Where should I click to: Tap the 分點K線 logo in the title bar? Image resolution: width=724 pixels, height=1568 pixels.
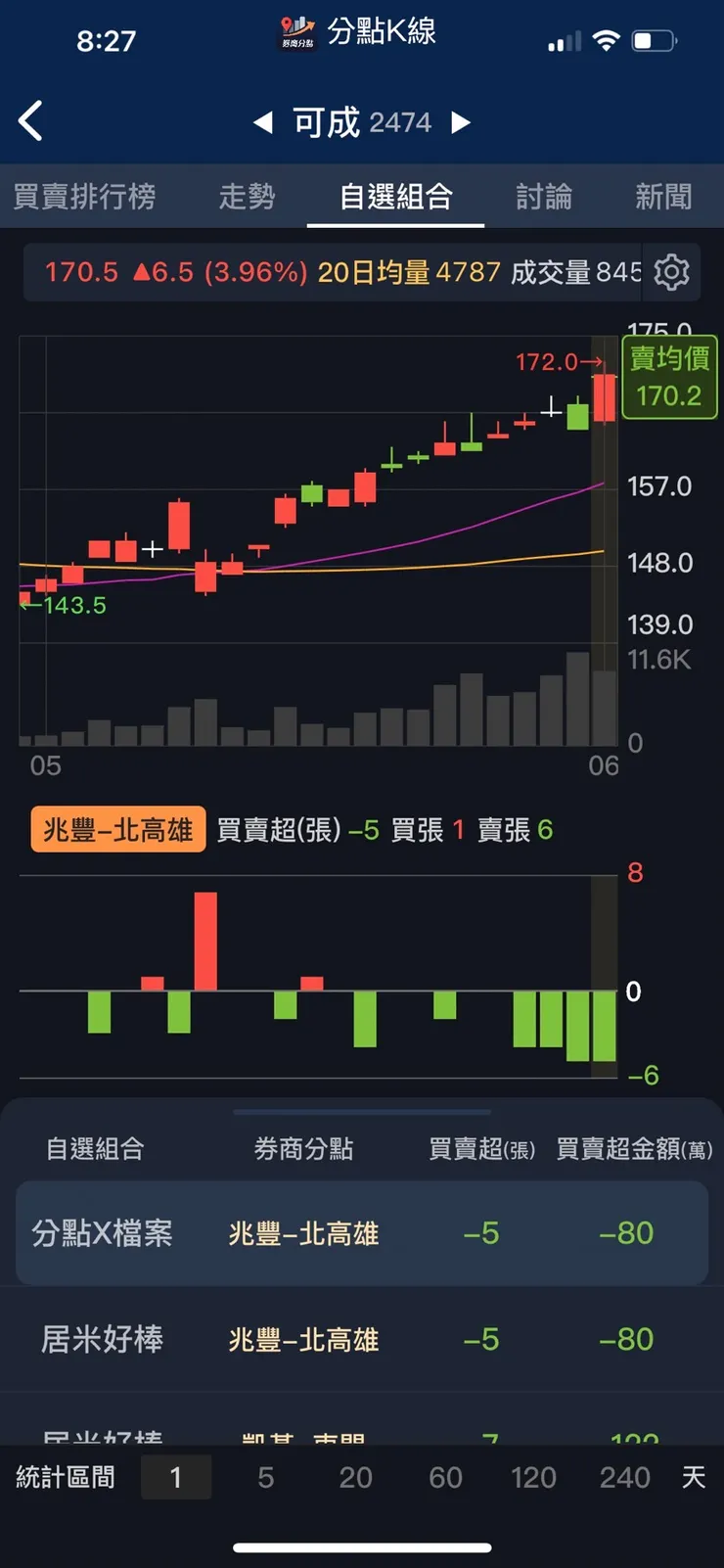296,32
